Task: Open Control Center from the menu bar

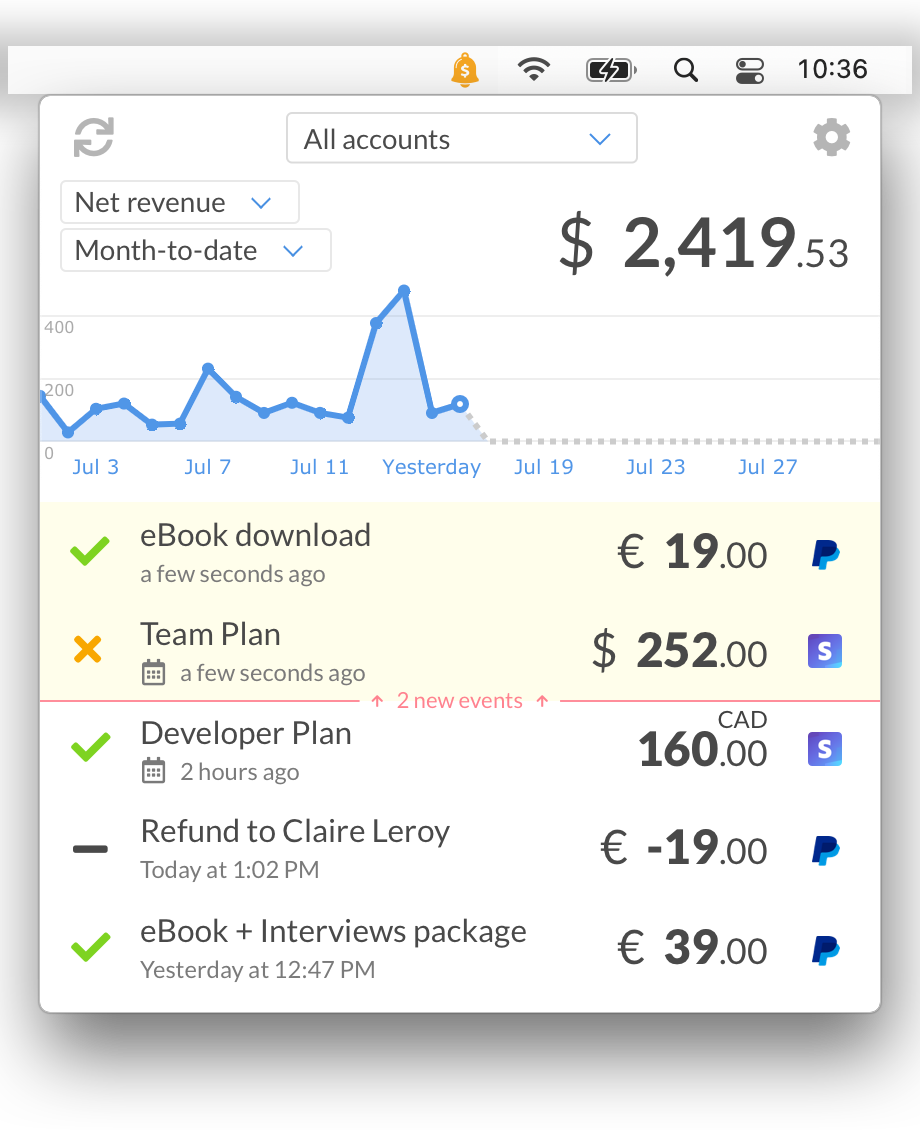Action: tap(749, 69)
